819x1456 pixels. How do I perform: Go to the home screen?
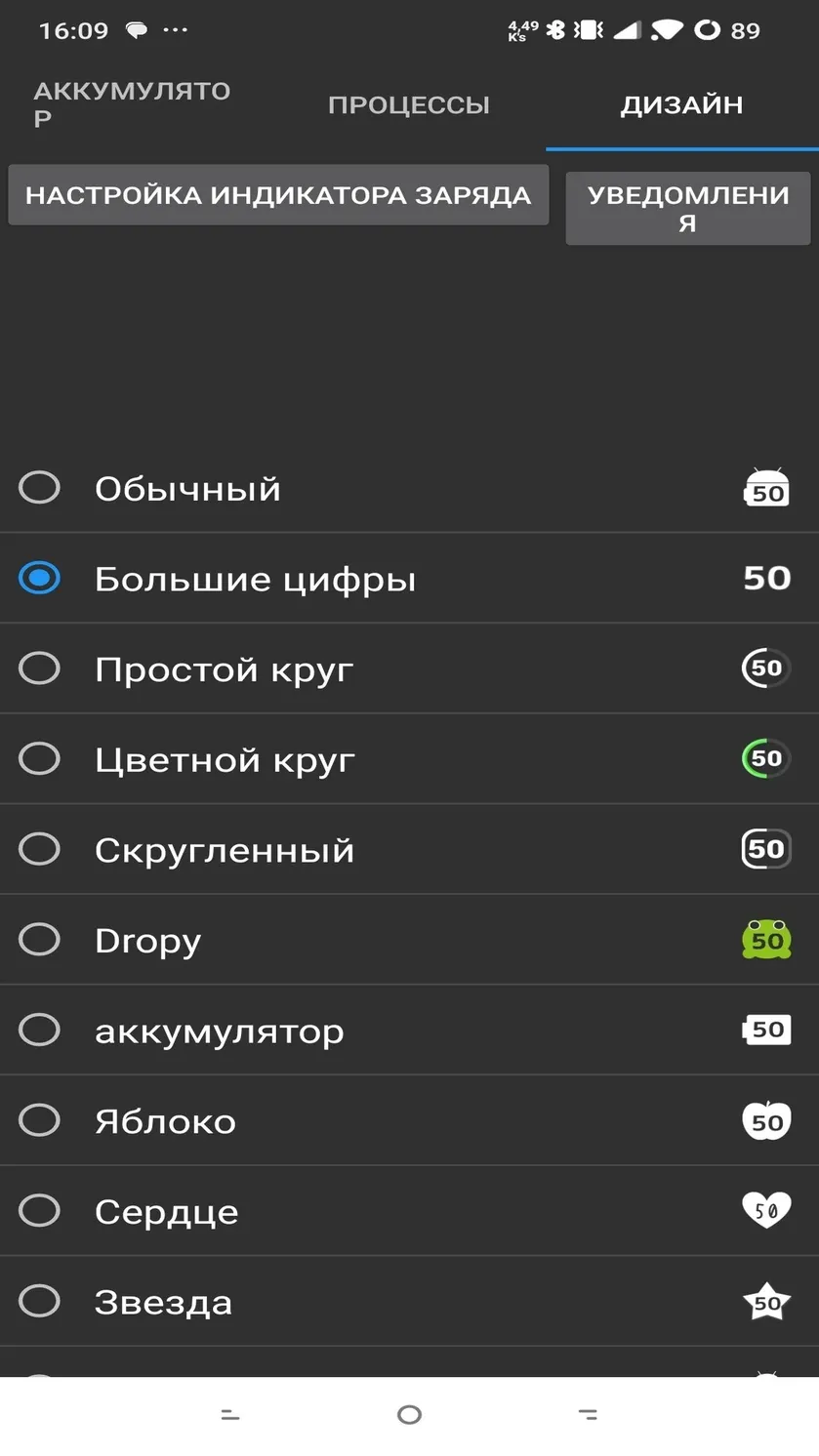point(409,1415)
